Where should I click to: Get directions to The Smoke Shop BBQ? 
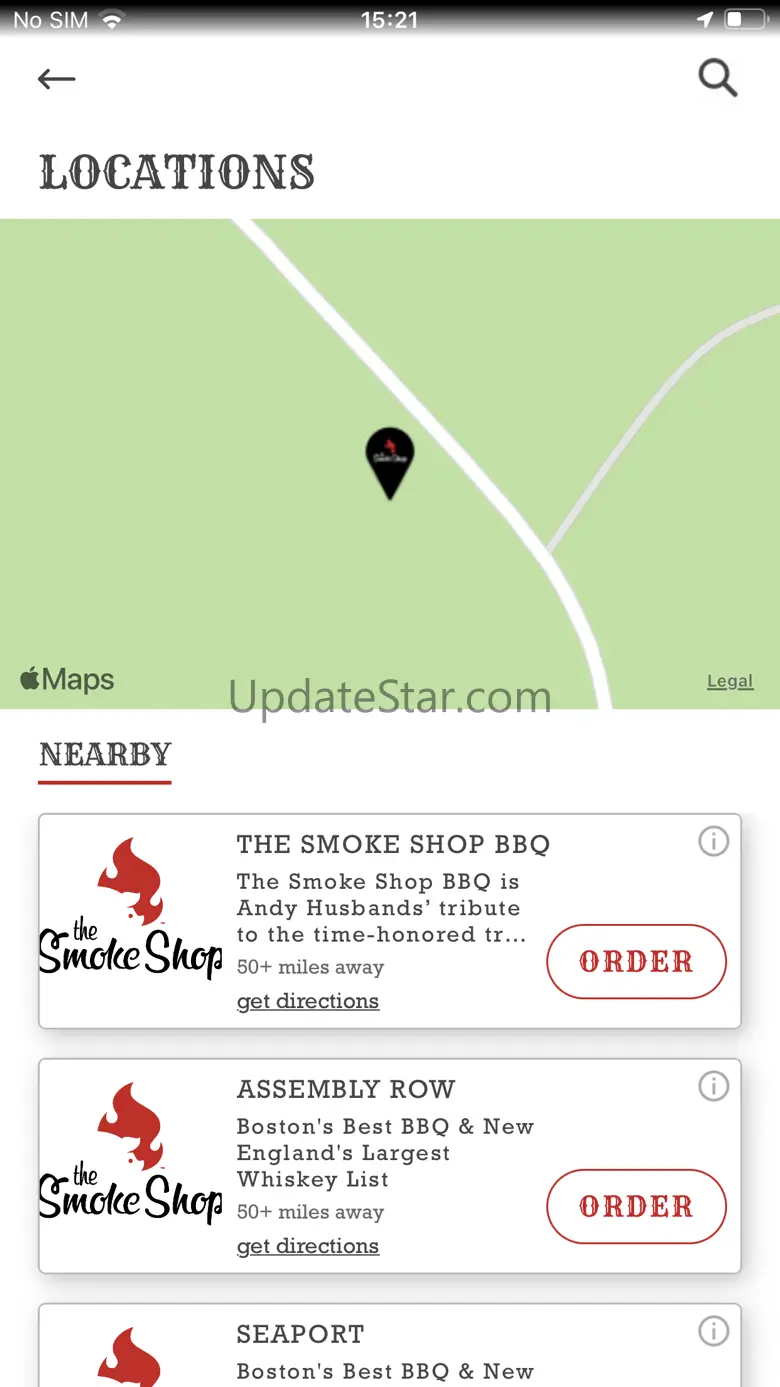[x=308, y=1001]
